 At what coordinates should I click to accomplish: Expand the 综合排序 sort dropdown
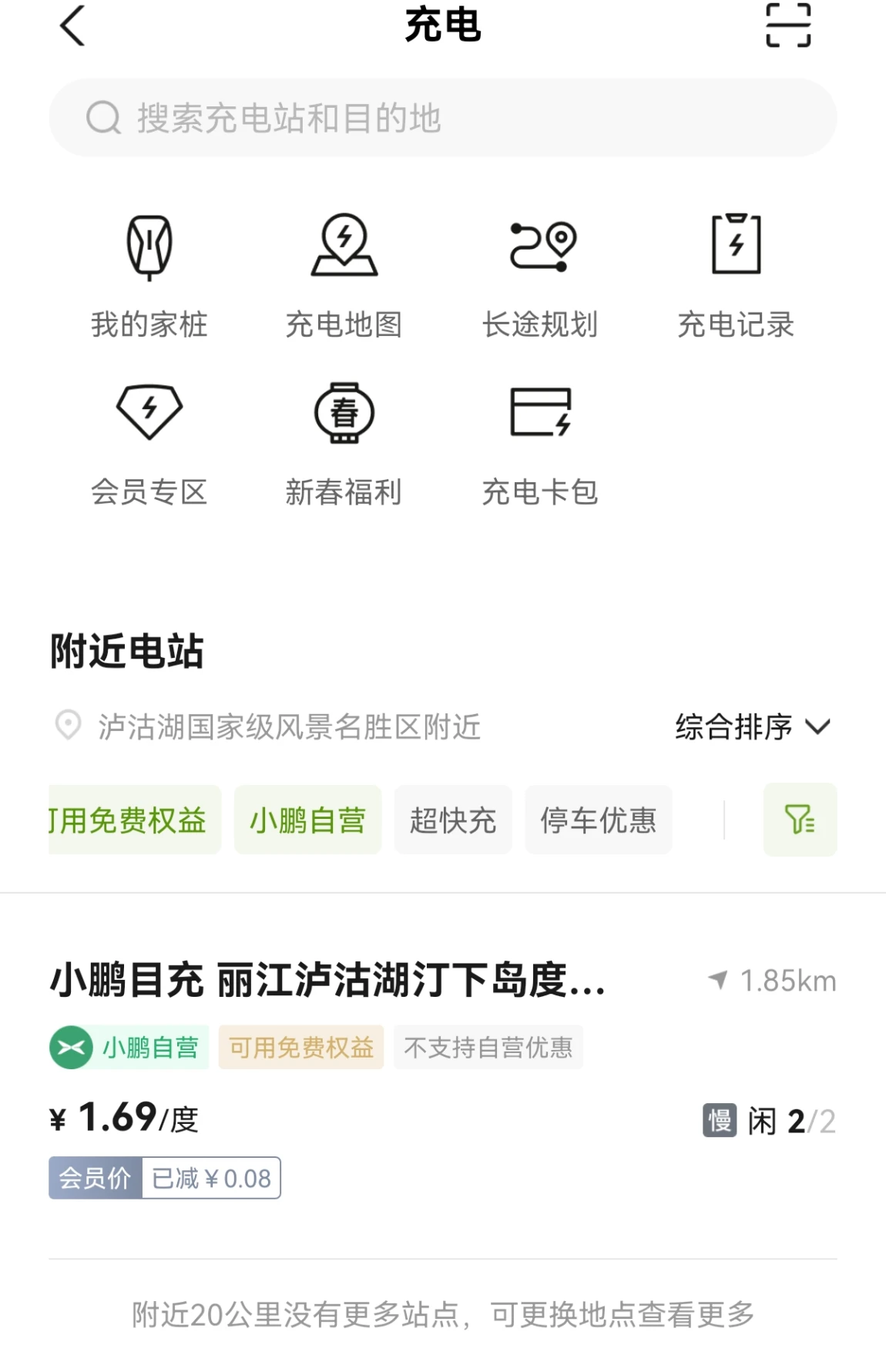tap(752, 726)
